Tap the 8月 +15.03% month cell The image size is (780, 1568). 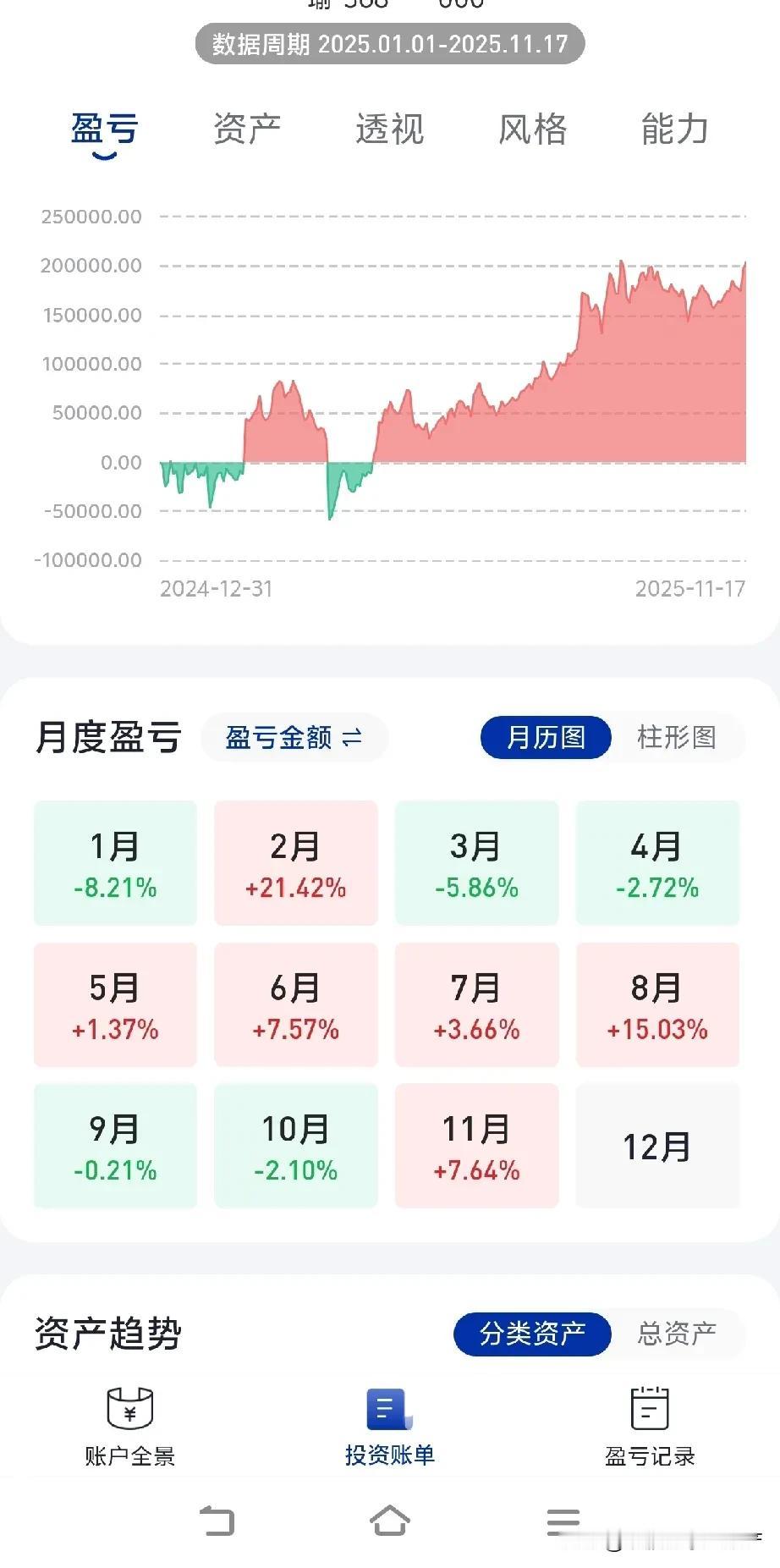click(x=656, y=1004)
